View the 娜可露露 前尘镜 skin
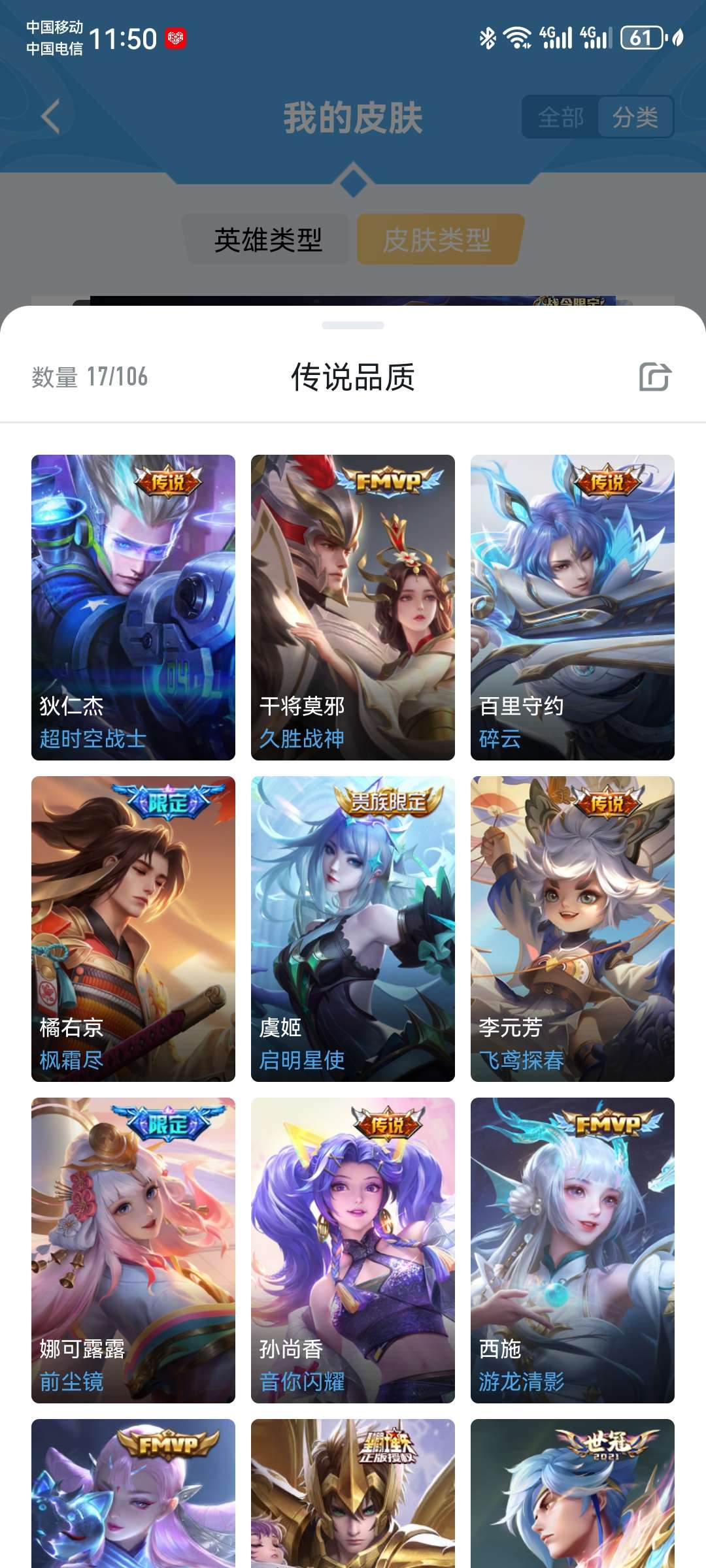 pyautogui.click(x=133, y=1250)
